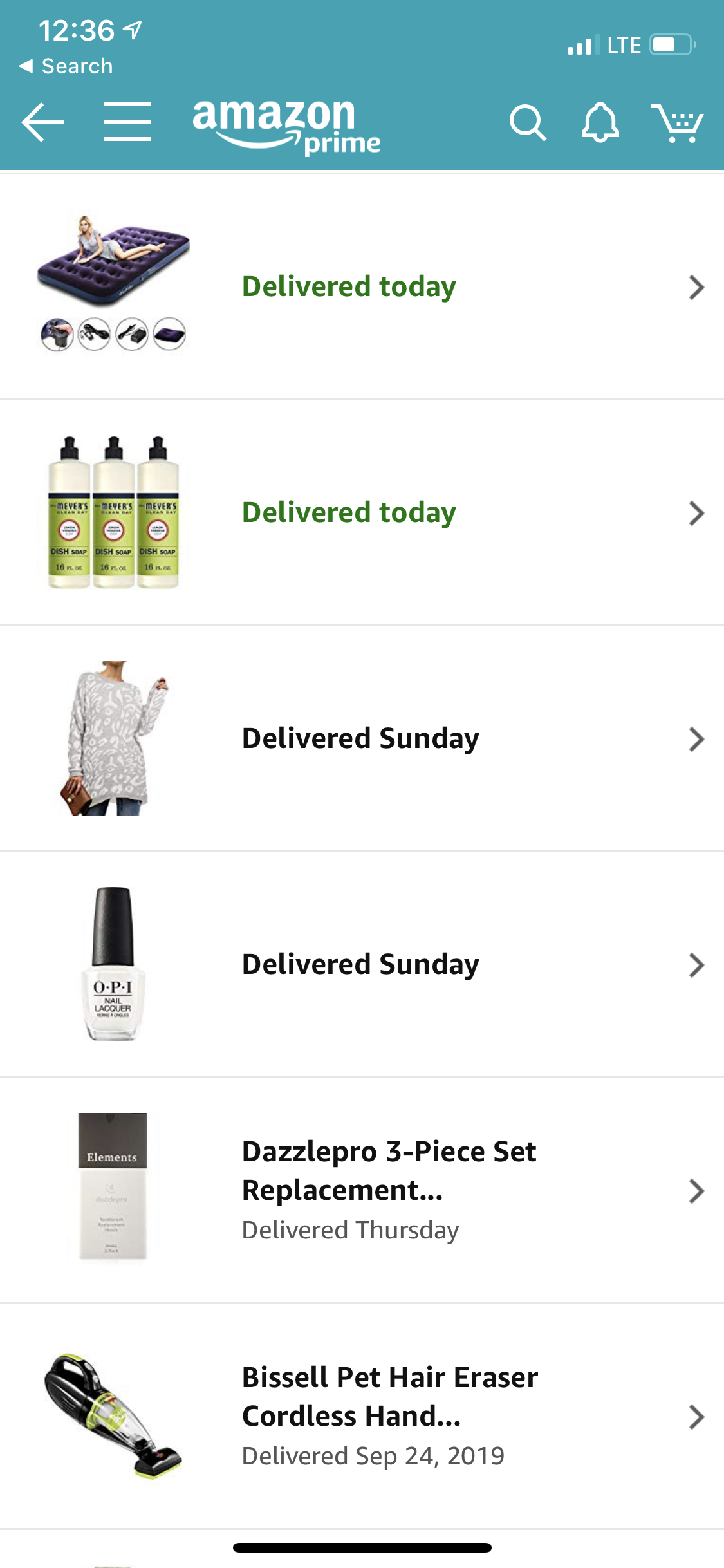724x1568 pixels.
Task: Open the search icon
Action: tap(527, 122)
